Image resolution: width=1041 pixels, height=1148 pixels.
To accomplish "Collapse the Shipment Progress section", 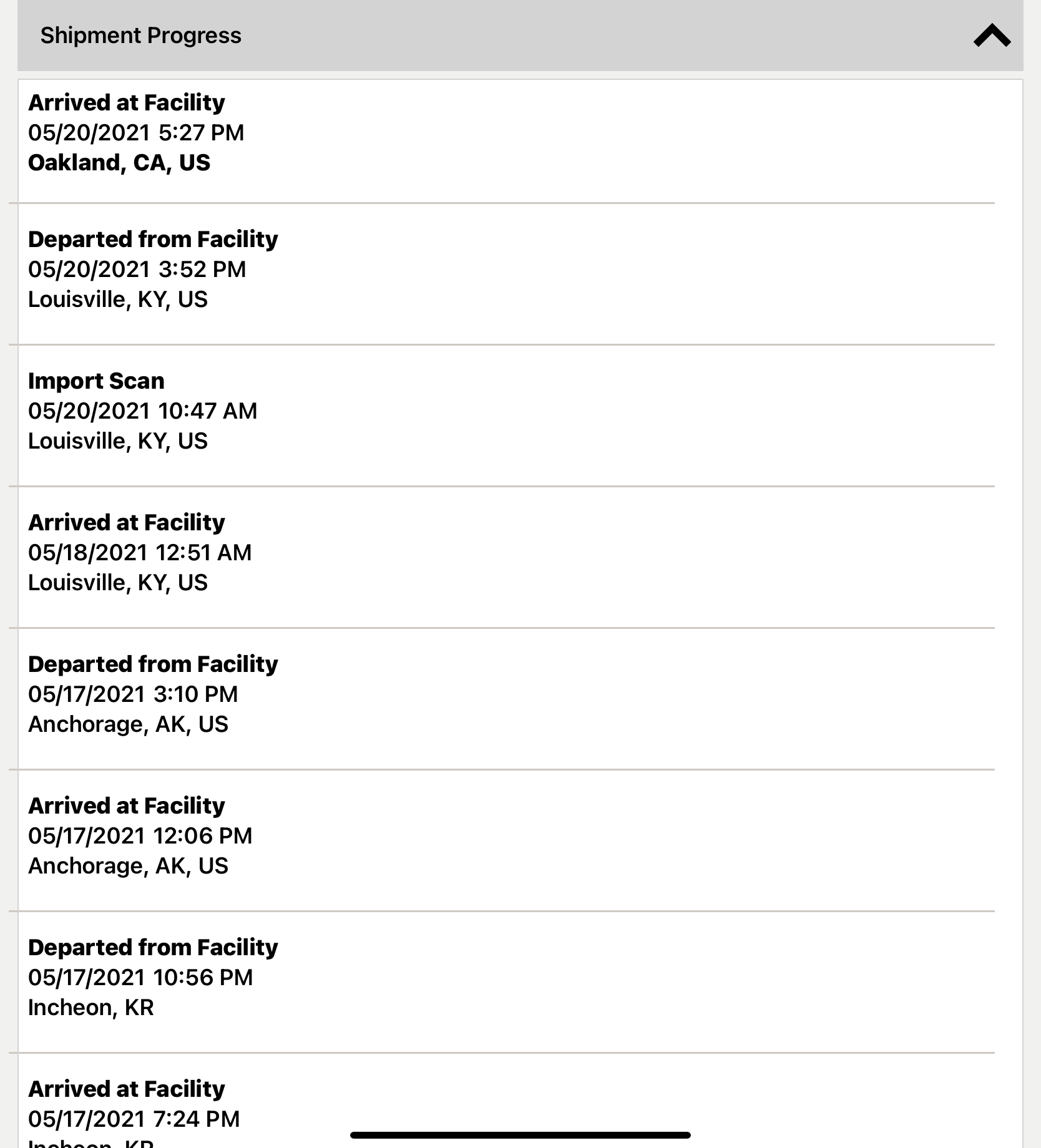I will coord(991,36).
